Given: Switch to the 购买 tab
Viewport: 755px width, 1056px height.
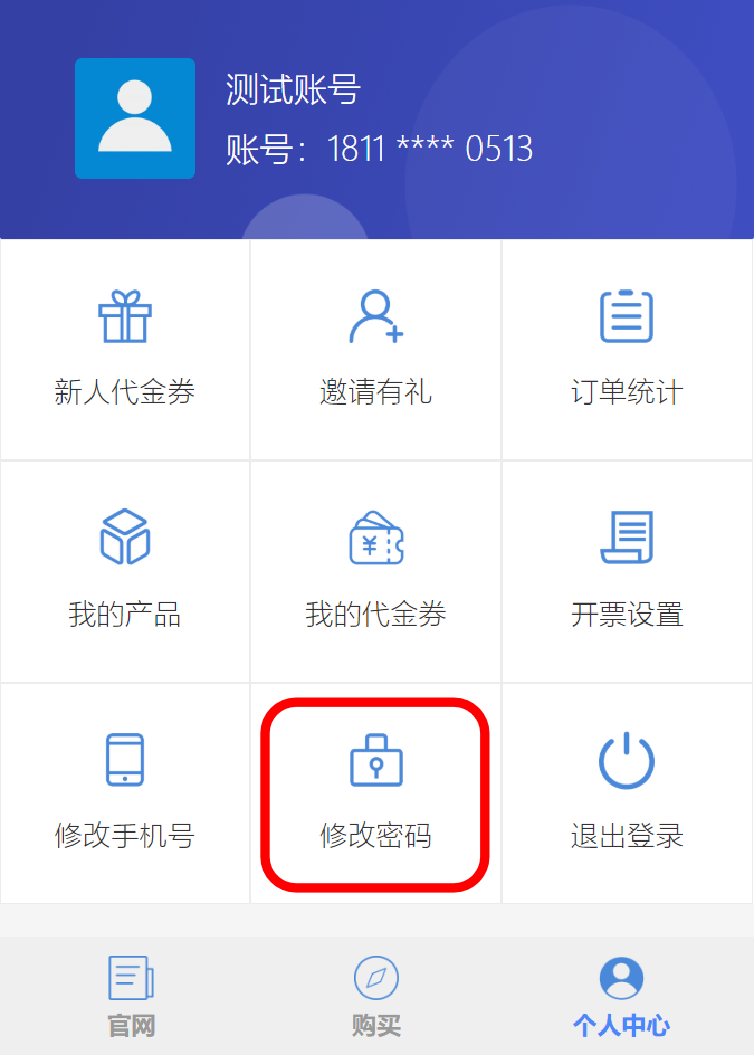Looking at the screenshot, I should pyautogui.click(x=376, y=997).
